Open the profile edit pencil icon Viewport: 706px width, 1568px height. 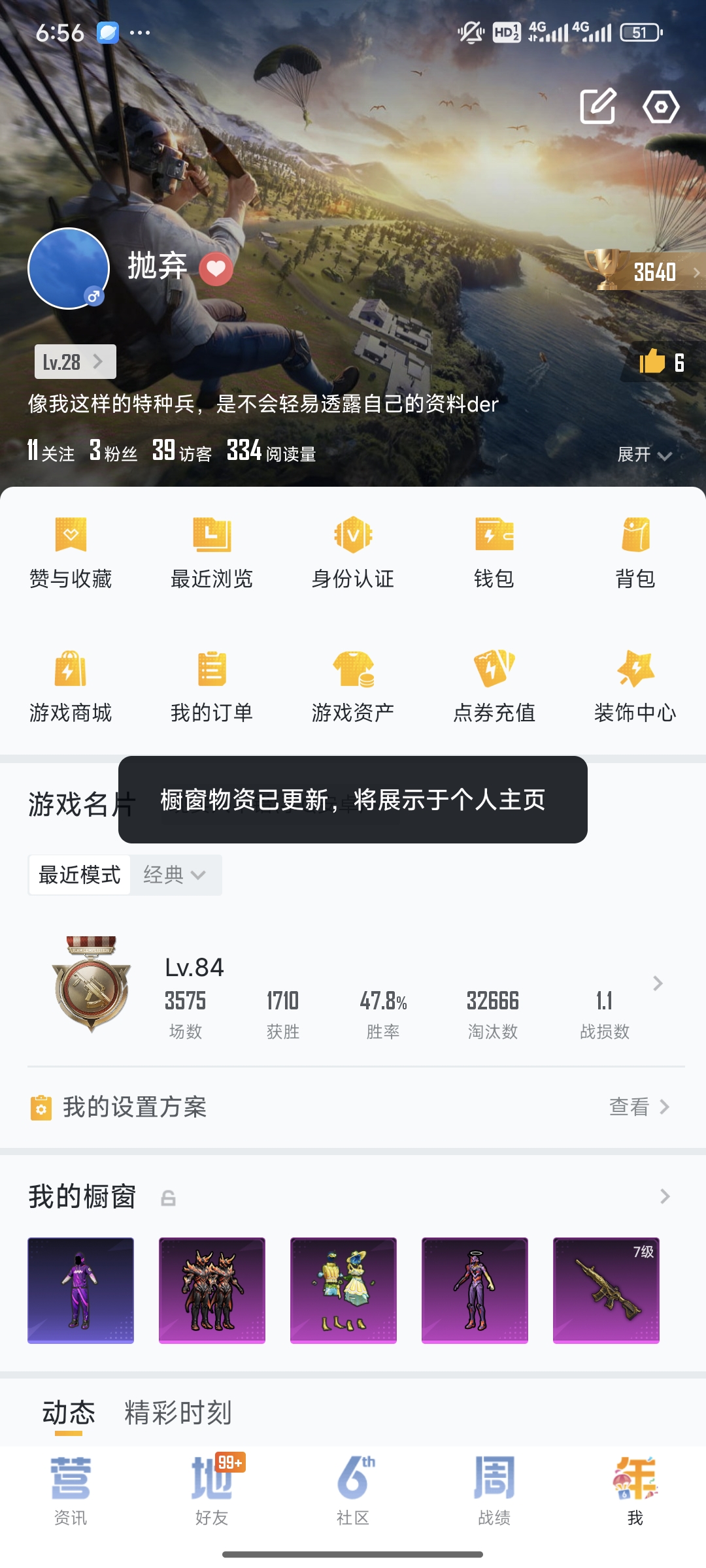point(598,106)
